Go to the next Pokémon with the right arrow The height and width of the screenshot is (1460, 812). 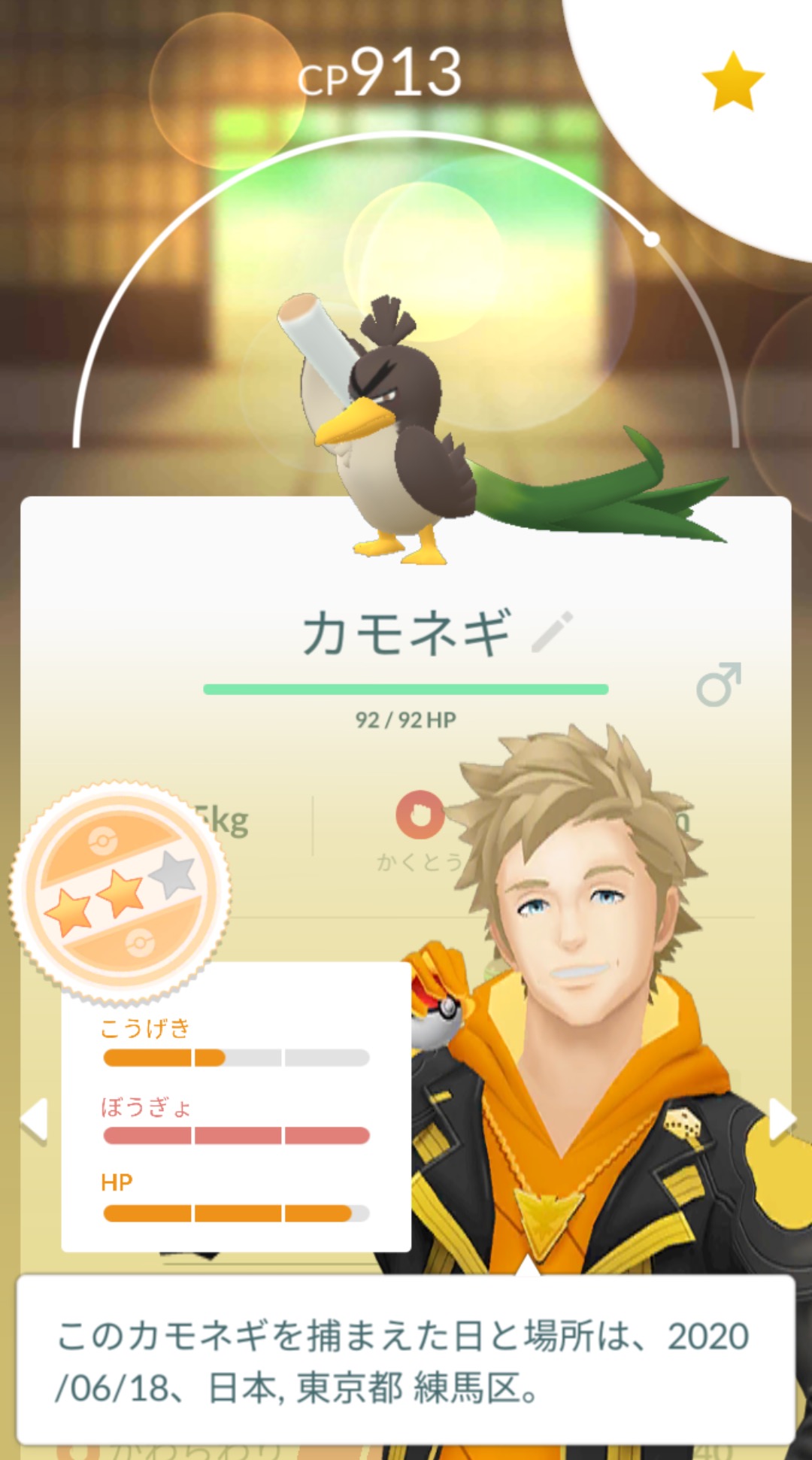[x=781, y=1120]
